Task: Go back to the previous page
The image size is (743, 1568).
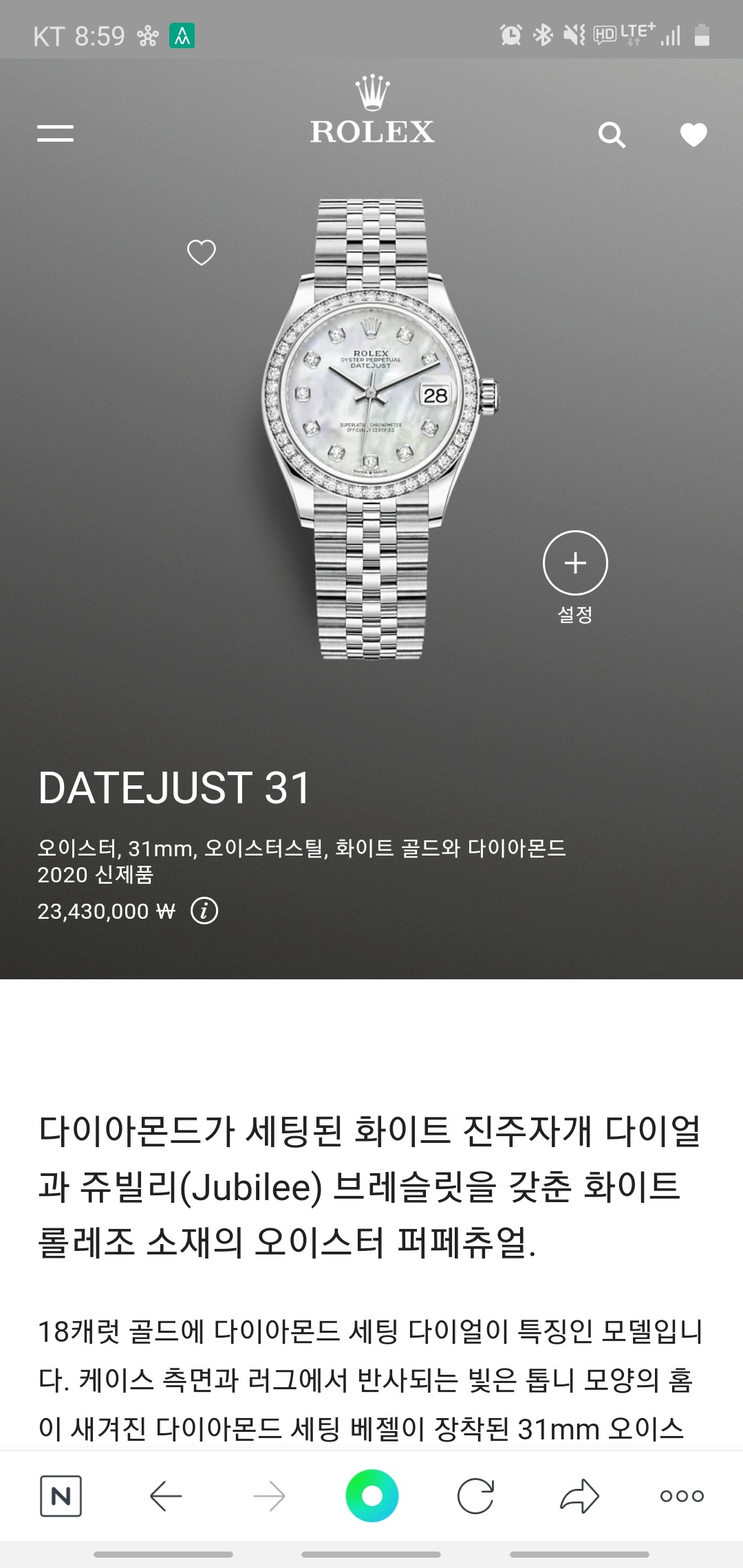Action: [x=165, y=1496]
